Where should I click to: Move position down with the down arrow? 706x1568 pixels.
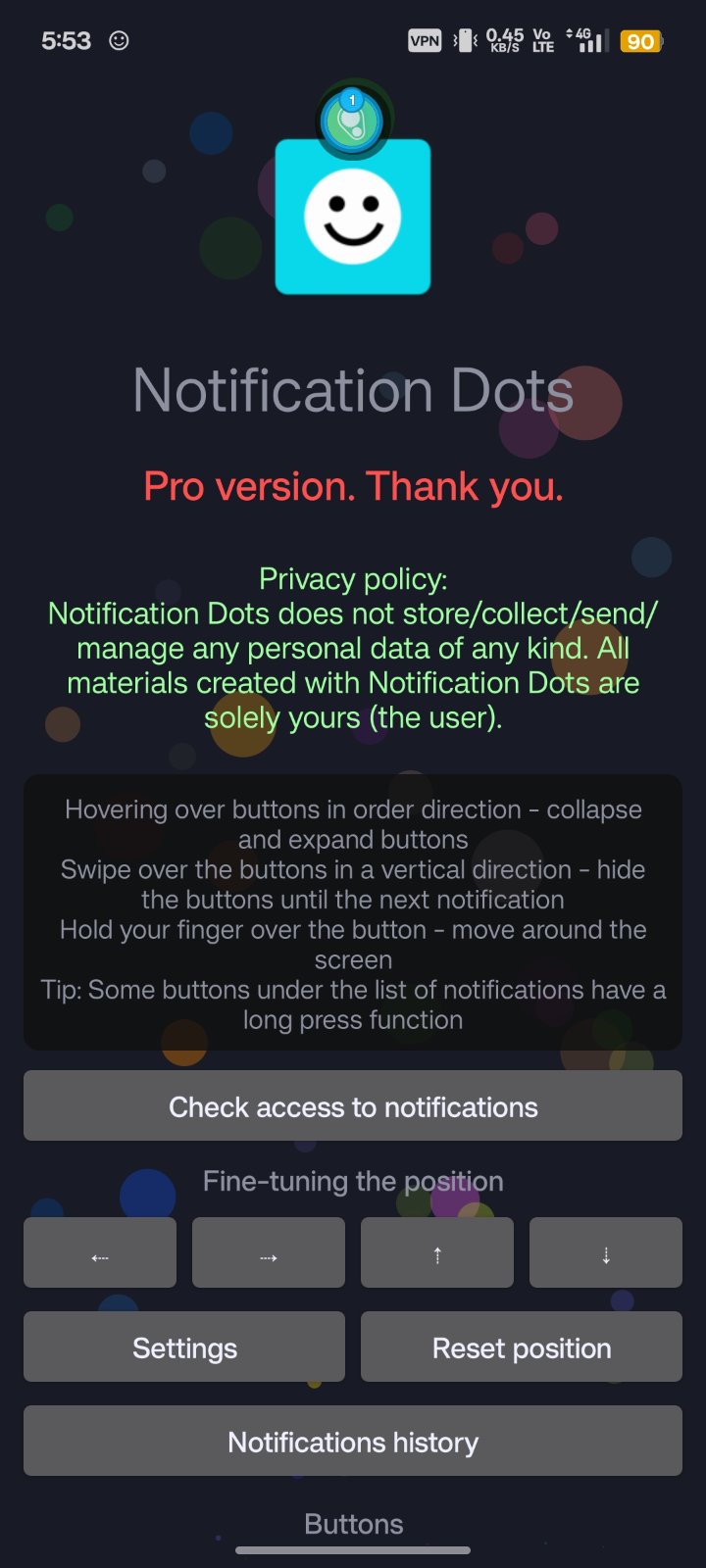(x=606, y=1252)
